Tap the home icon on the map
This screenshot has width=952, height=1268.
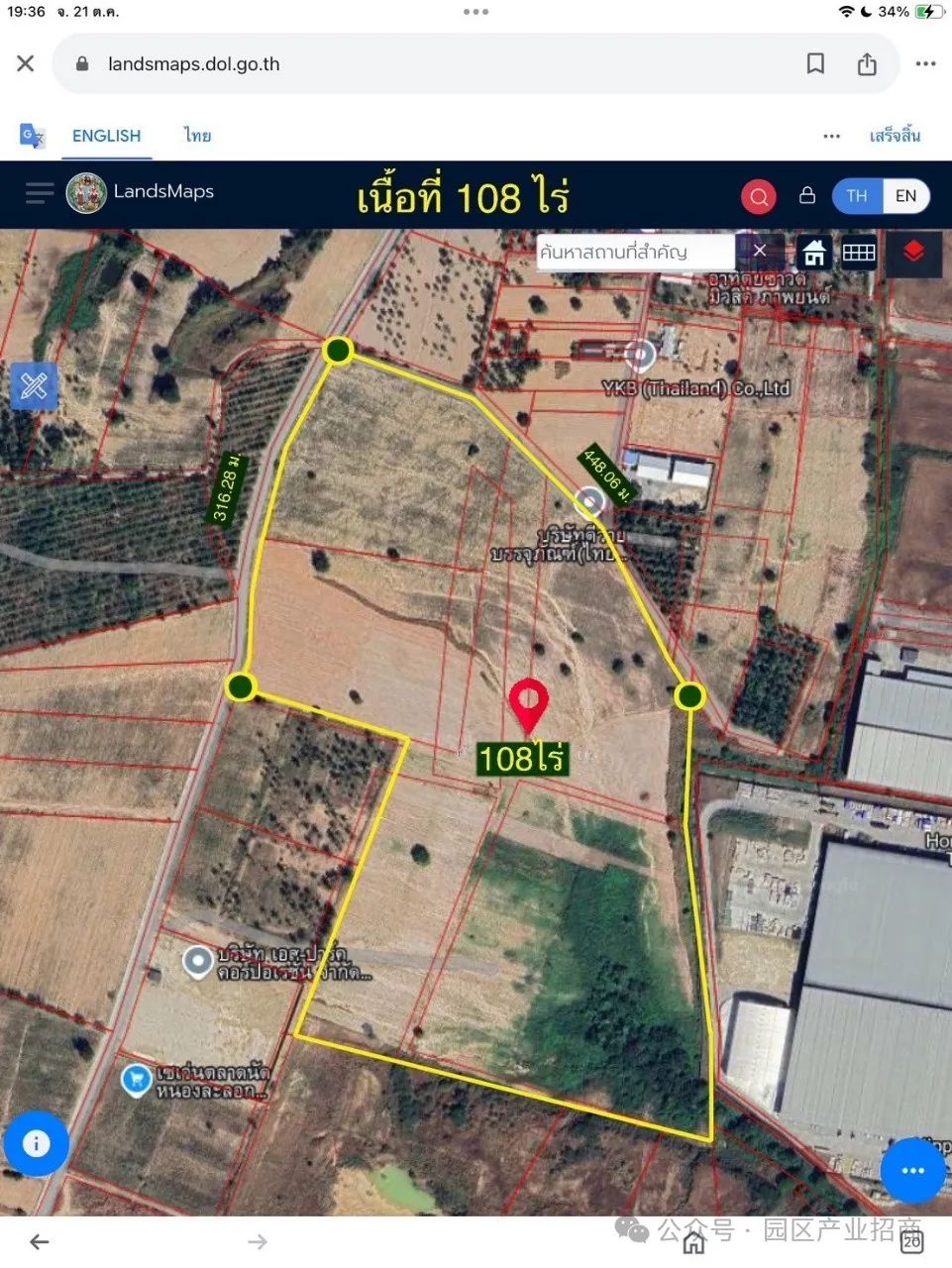pos(814,253)
